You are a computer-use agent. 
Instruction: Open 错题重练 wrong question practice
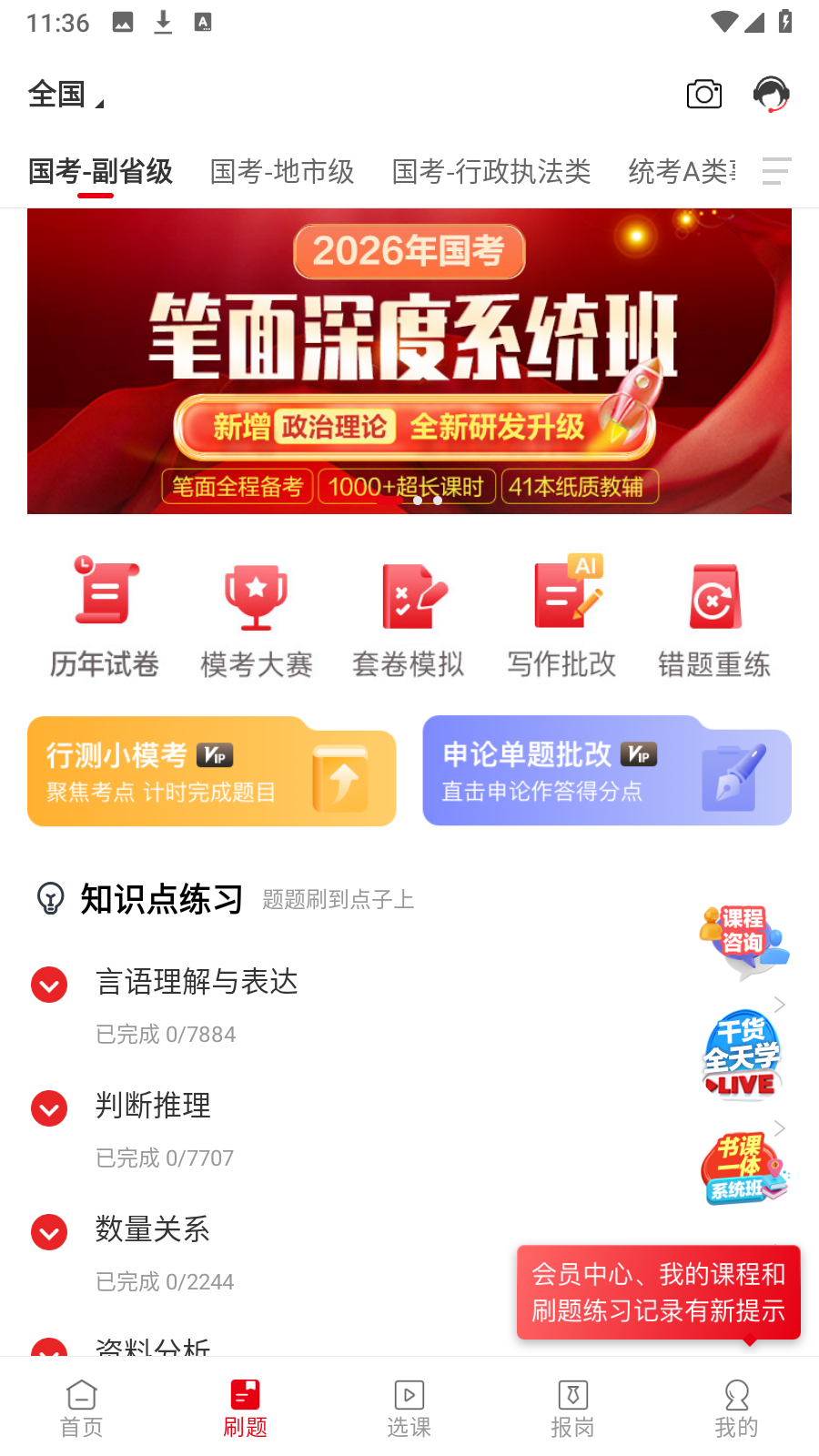pos(714,618)
